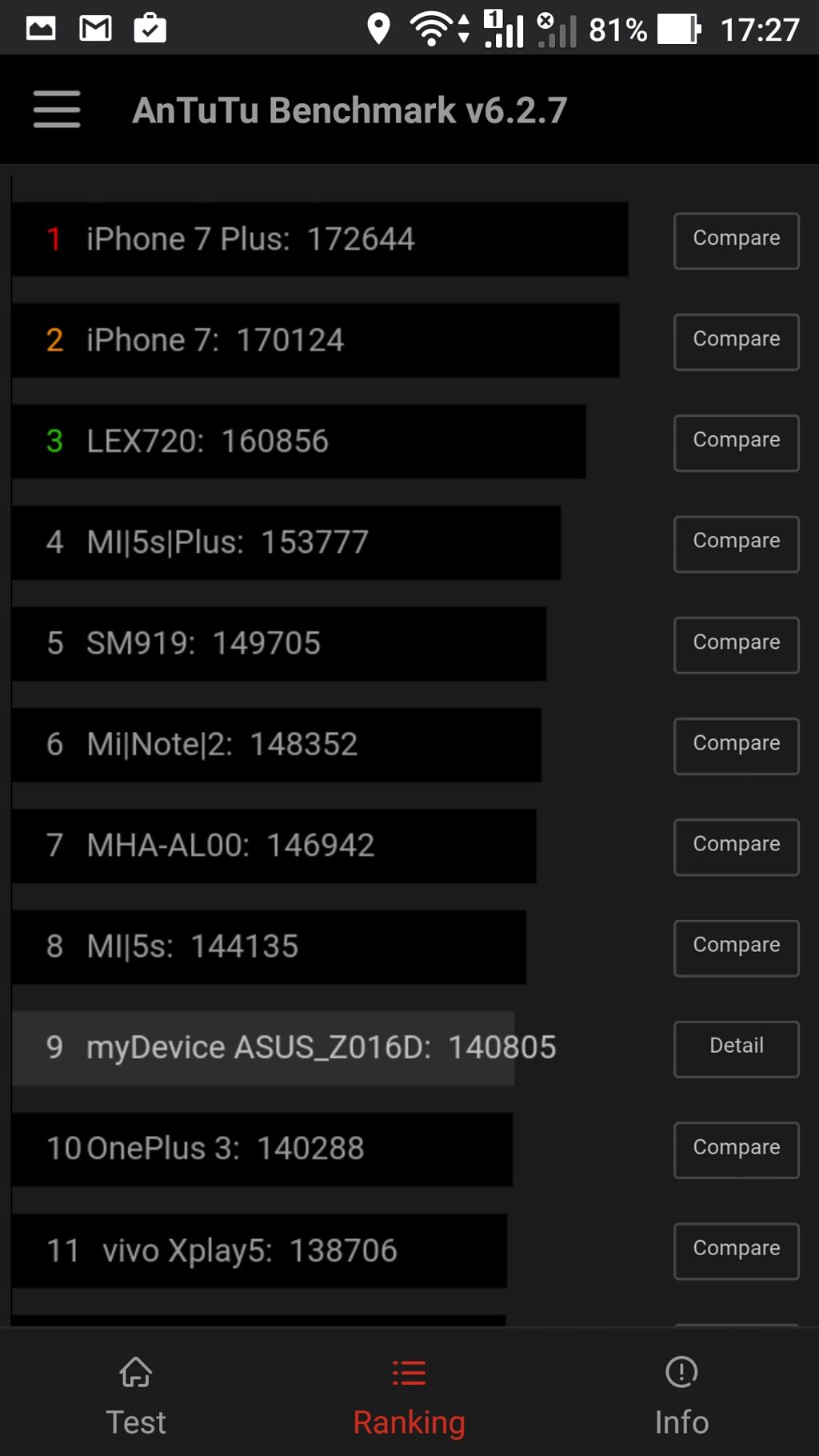The width and height of the screenshot is (819, 1456).
Task: Switch to the Test tab
Action: tap(136, 1397)
